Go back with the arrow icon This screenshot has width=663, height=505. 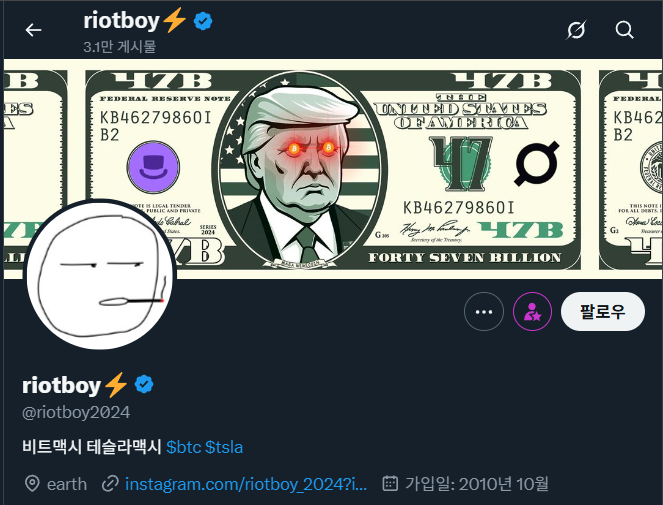click(x=34, y=30)
